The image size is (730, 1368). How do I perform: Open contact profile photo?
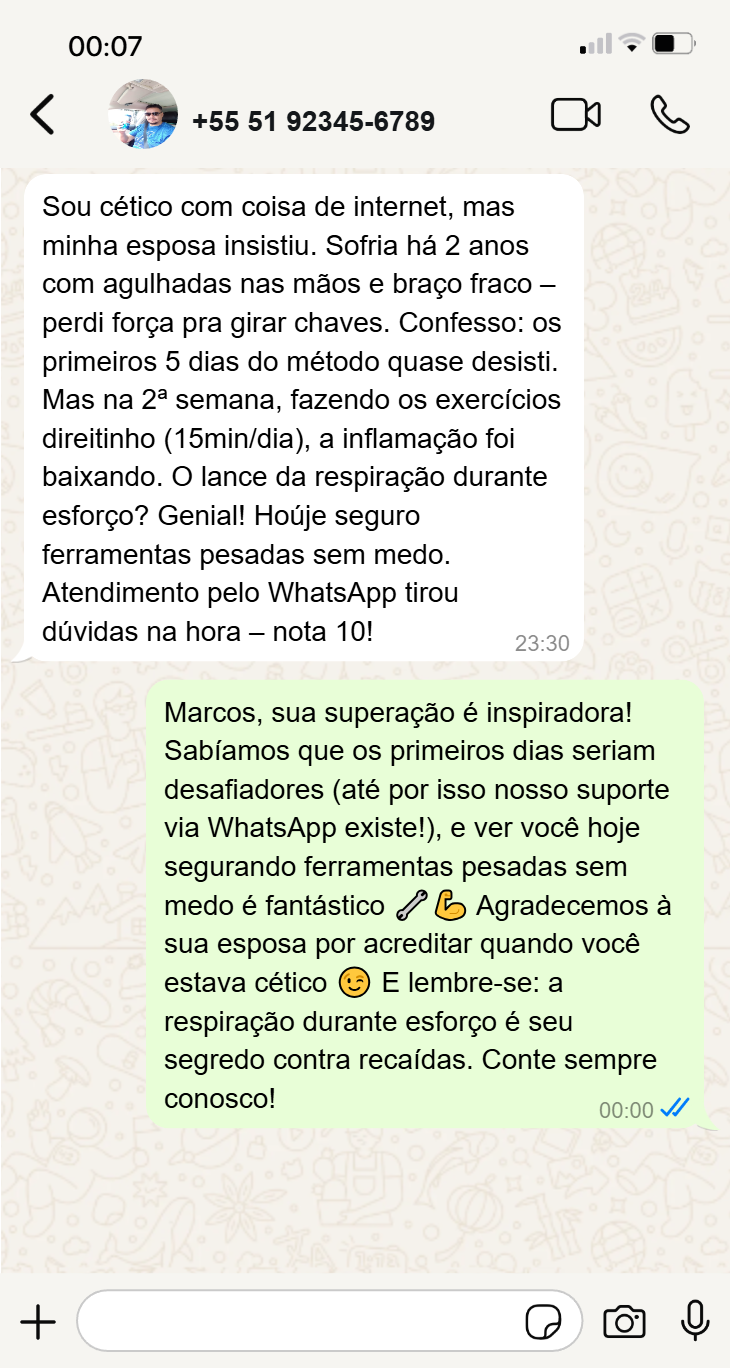[x=143, y=115]
